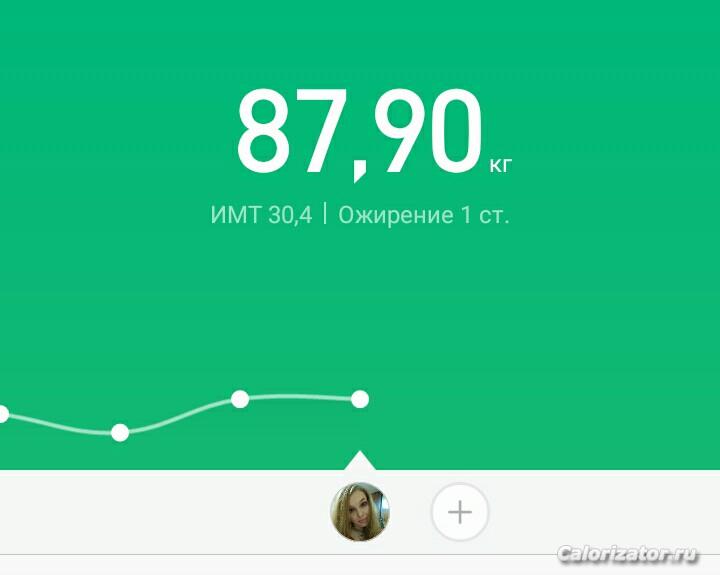This screenshot has height=575, width=720.
Task: Select the latest weight point on graph
Action: click(360, 399)
